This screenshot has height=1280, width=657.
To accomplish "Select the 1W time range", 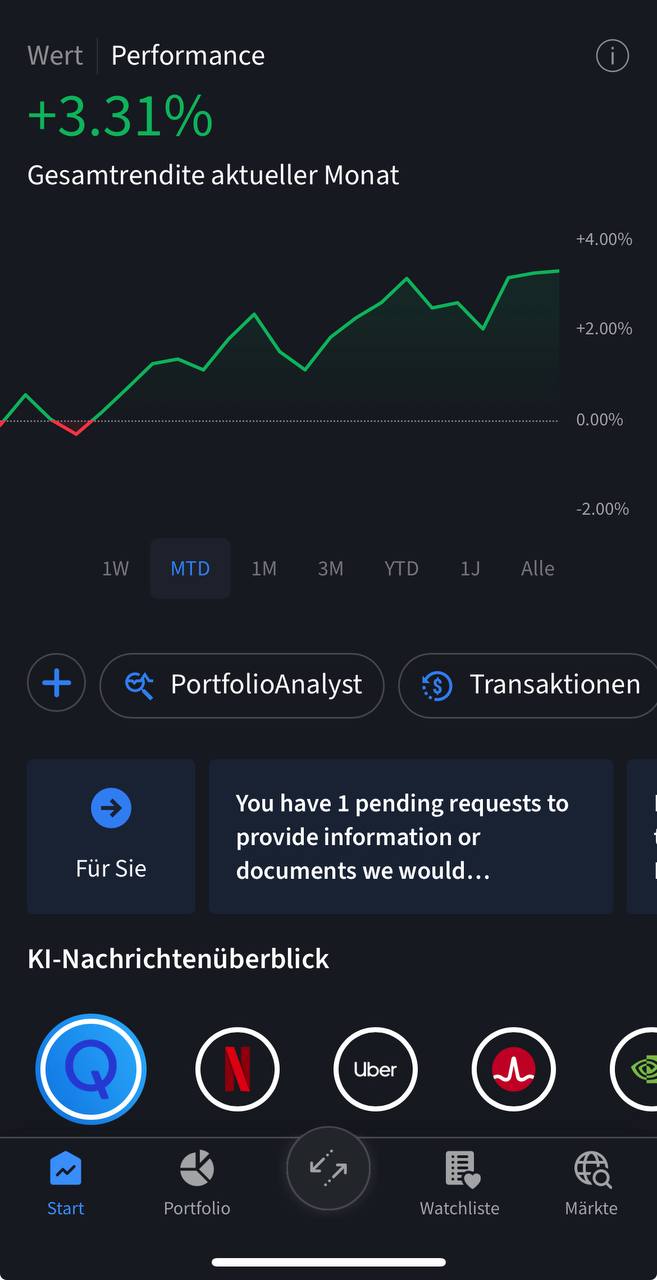I will [x=116, y=568].
